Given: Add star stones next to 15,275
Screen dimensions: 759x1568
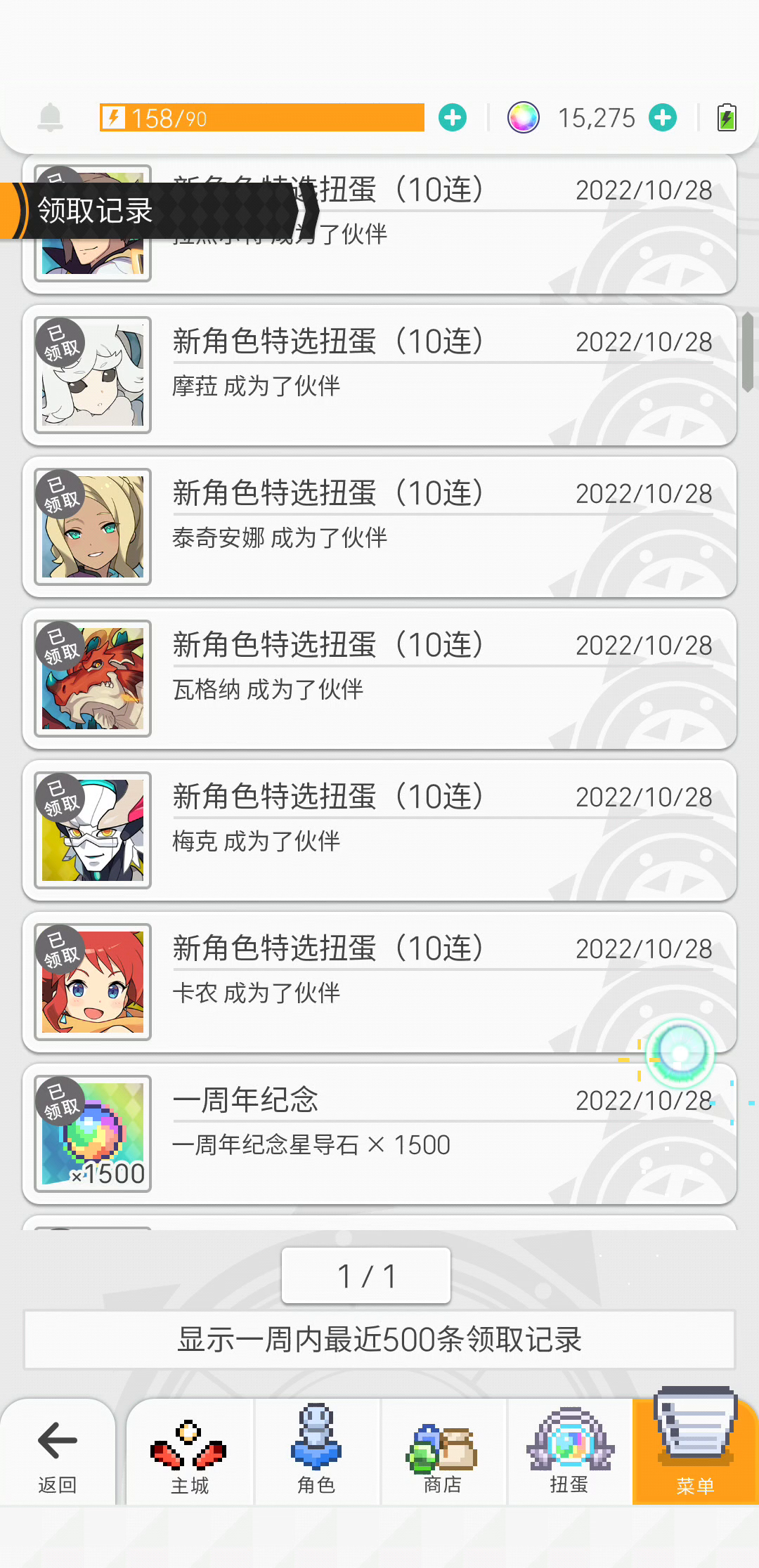Looking at the screenshot, I should tap(663, 117).
